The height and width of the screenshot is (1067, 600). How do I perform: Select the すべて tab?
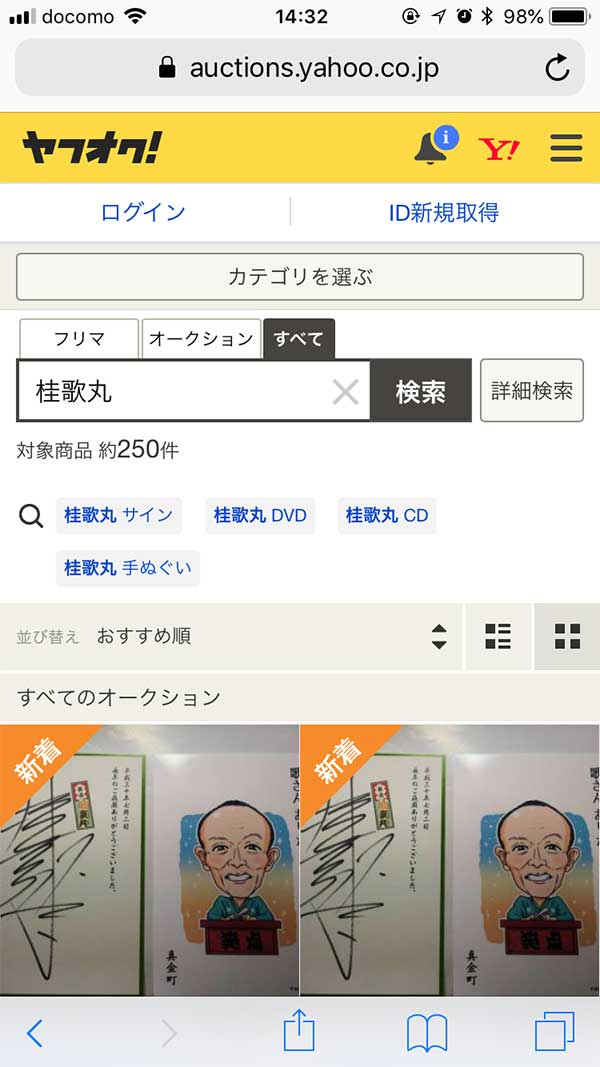pyautogui.click(x=299, y=339)
